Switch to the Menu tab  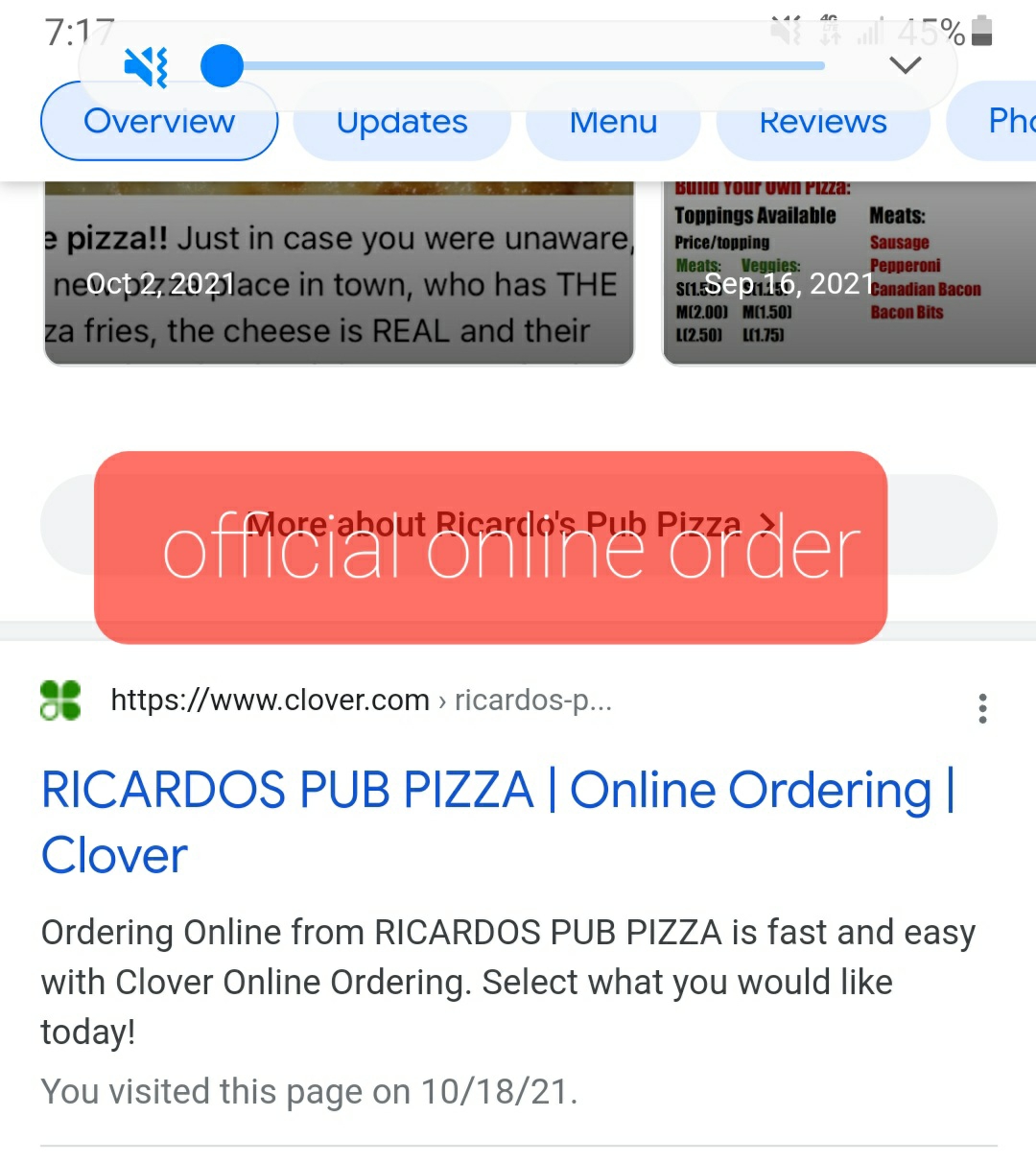pyautogui.click(x=613, y=132)
